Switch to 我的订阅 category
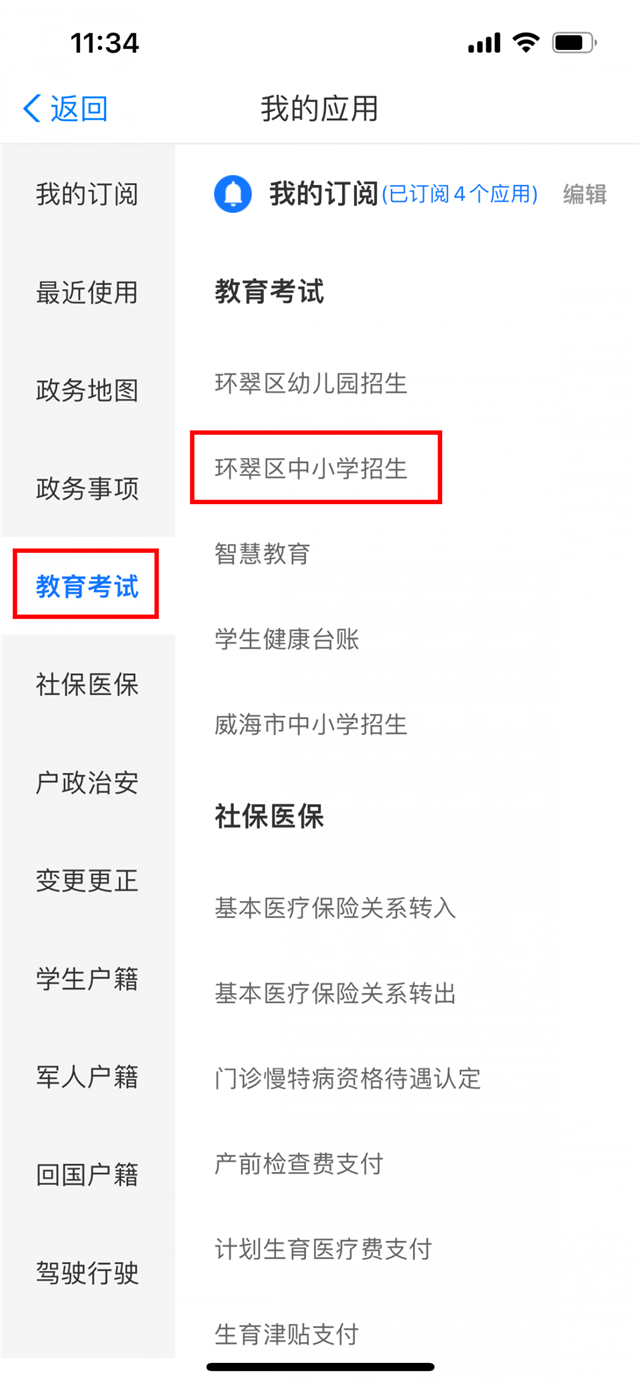Viewport: 640px width, 1384px height. coord(87,194)
